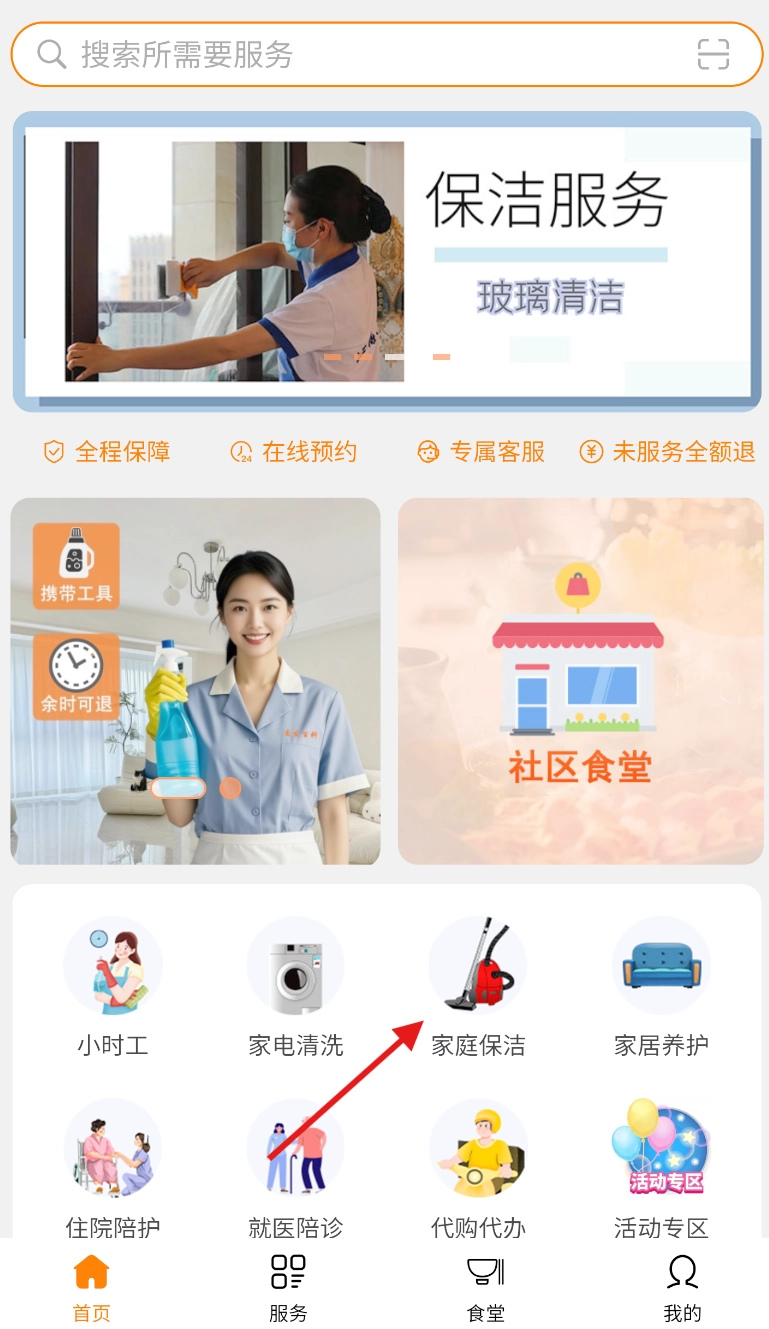This screenshot has height=1329, width=769.
Task: Open the 社区食堂 card
Action: [580, 681]
